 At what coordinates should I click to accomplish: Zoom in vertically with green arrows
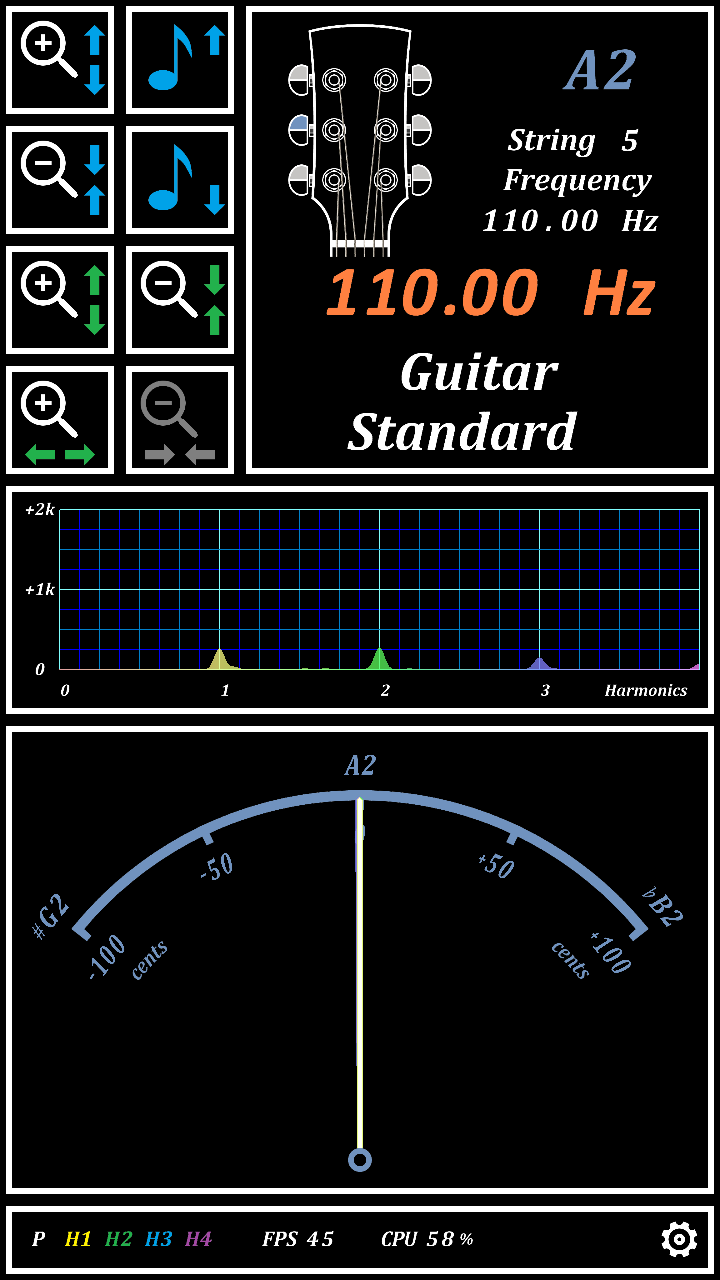tap(60, 300)
